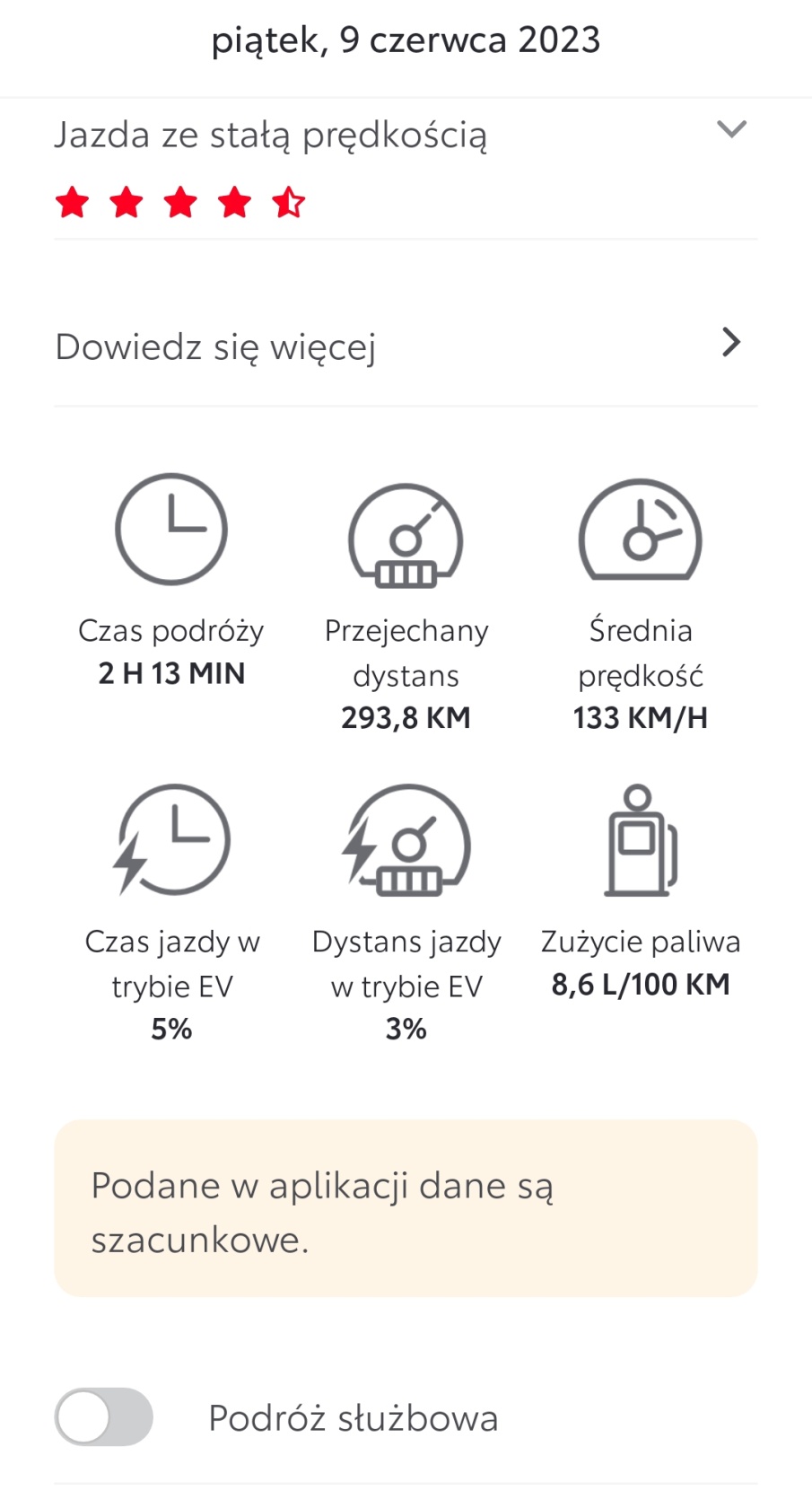This screenshot has height=1508, width=812.
Task: Open the Dowiedz się więcej row
Action: 406,345
